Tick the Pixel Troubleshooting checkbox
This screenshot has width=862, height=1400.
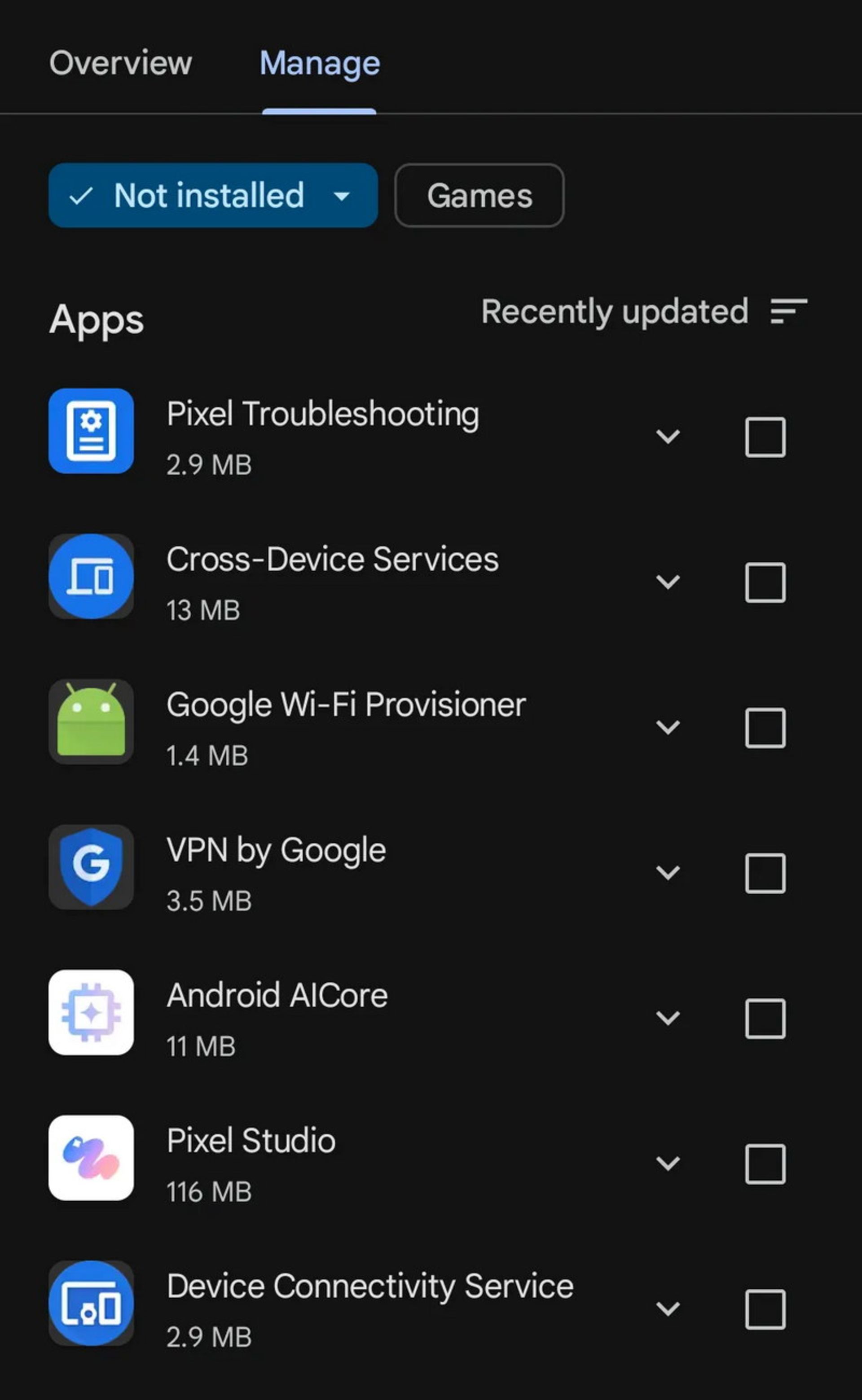765,437
